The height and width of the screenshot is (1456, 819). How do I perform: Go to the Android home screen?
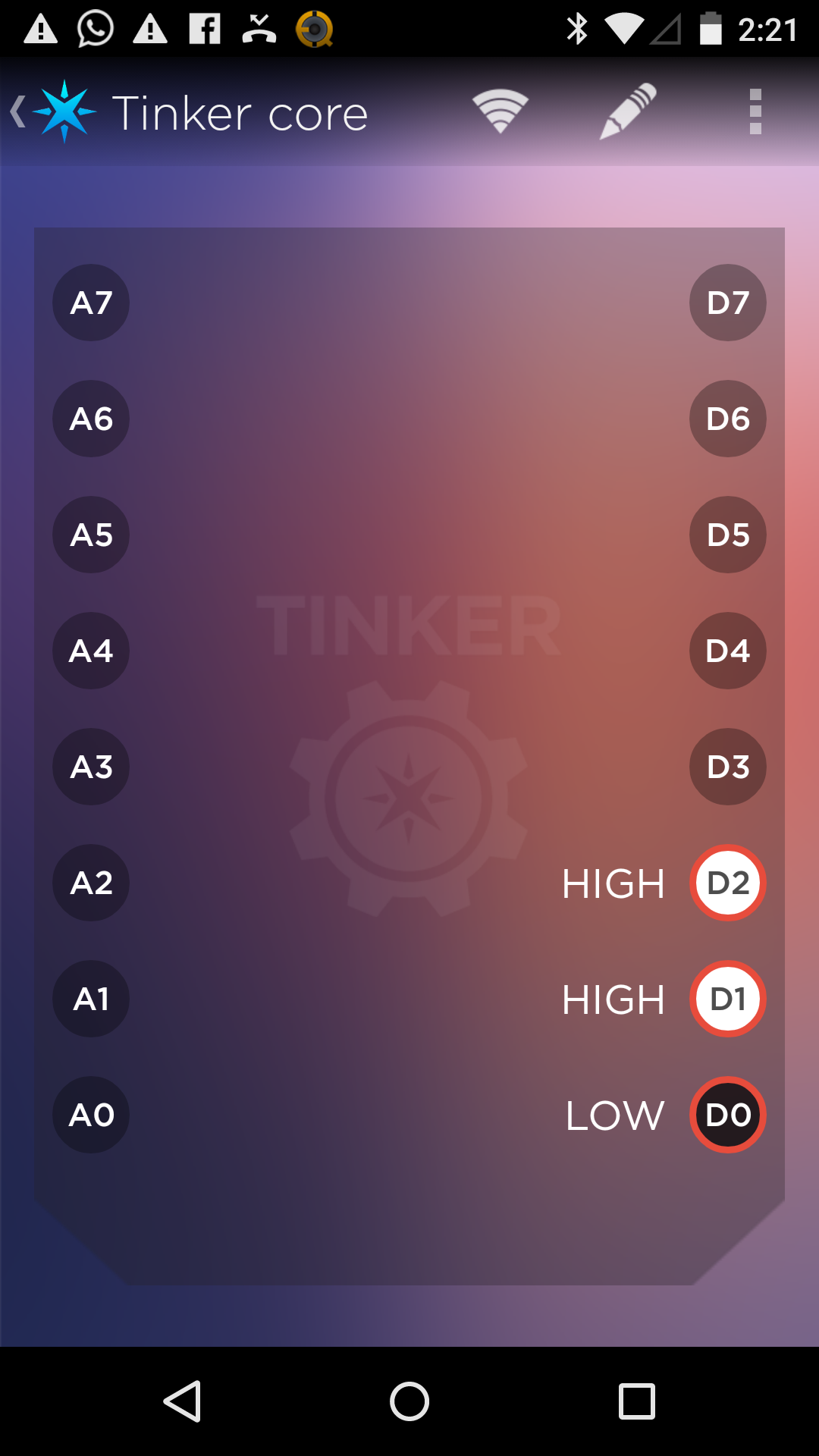pos(409,1401)
